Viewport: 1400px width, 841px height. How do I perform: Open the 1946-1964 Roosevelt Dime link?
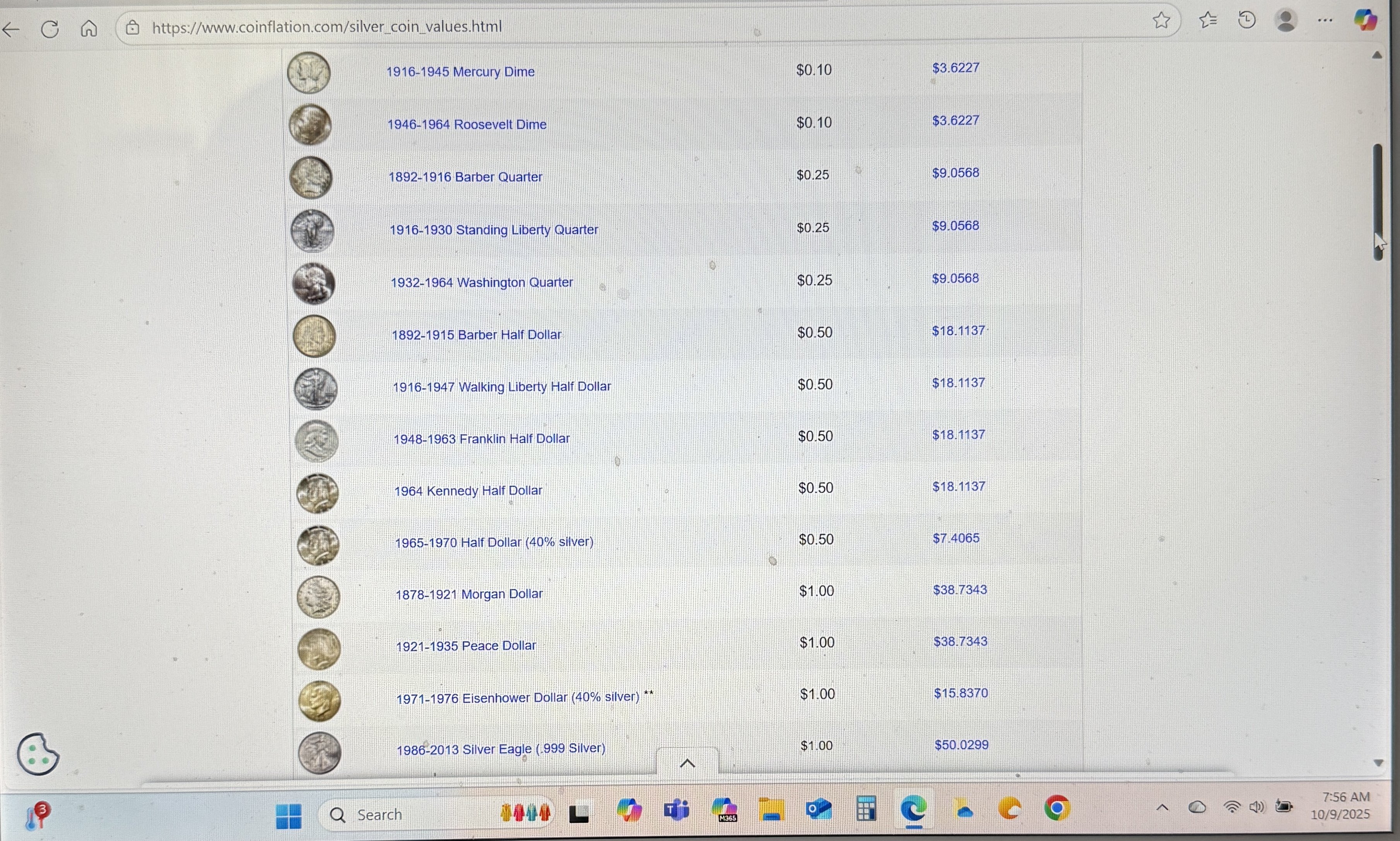tap(467, 125)
